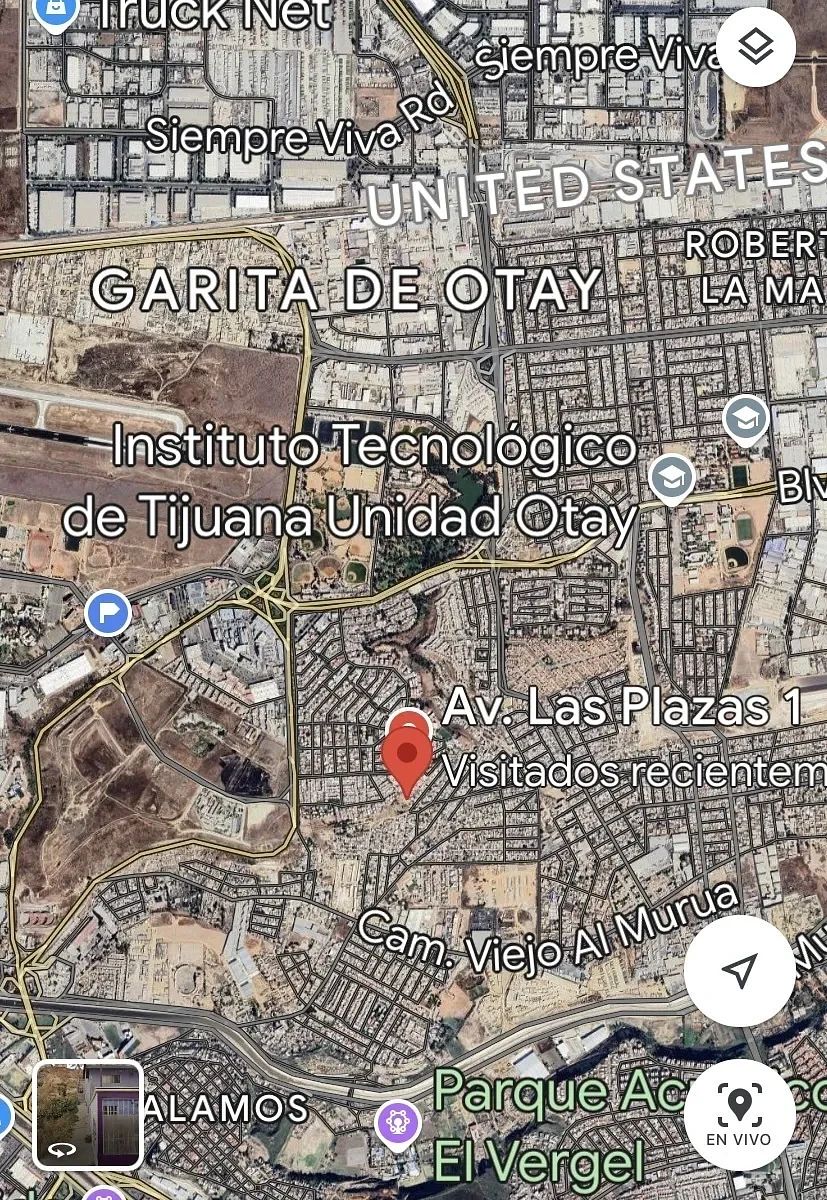Center map on my location

click(739, 970)
